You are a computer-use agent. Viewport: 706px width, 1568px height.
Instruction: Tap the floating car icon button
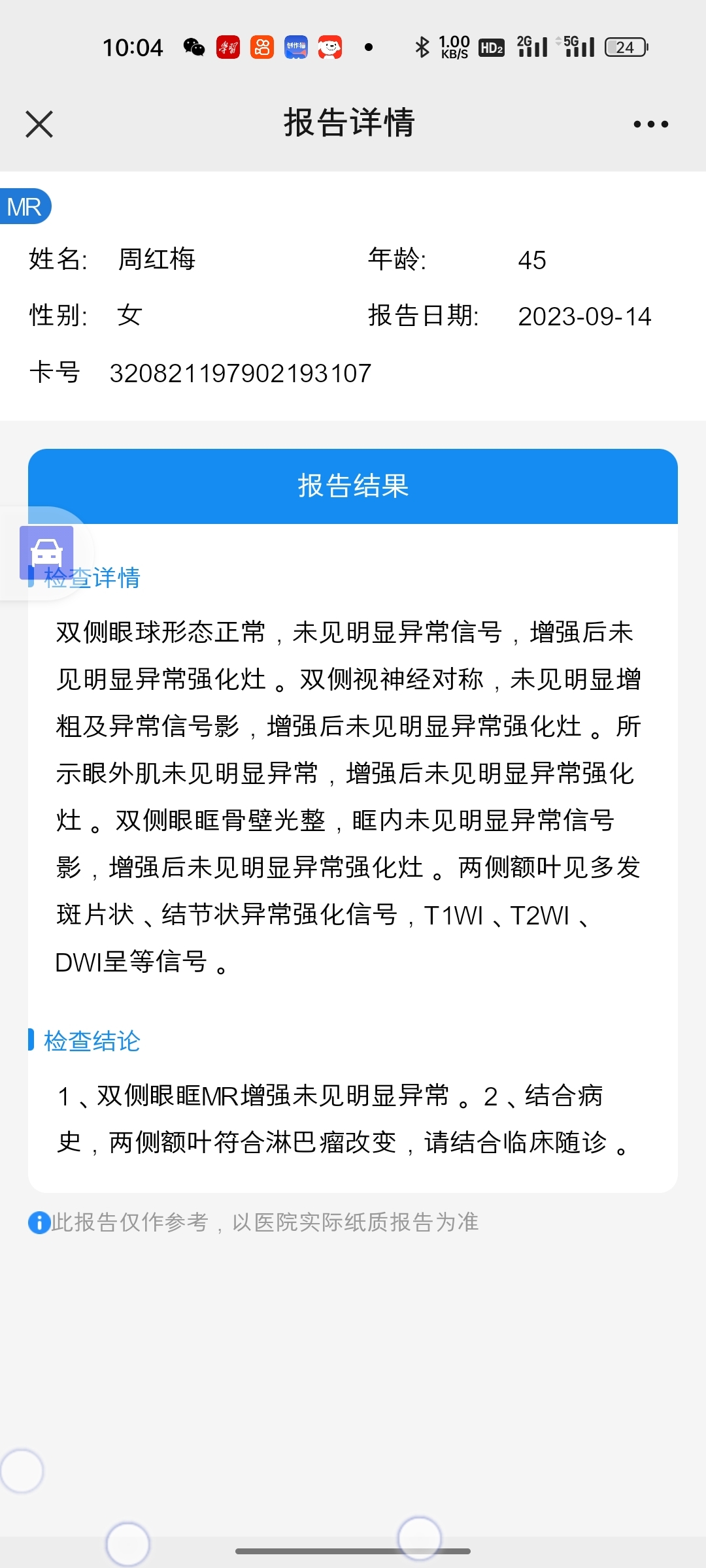46,553
